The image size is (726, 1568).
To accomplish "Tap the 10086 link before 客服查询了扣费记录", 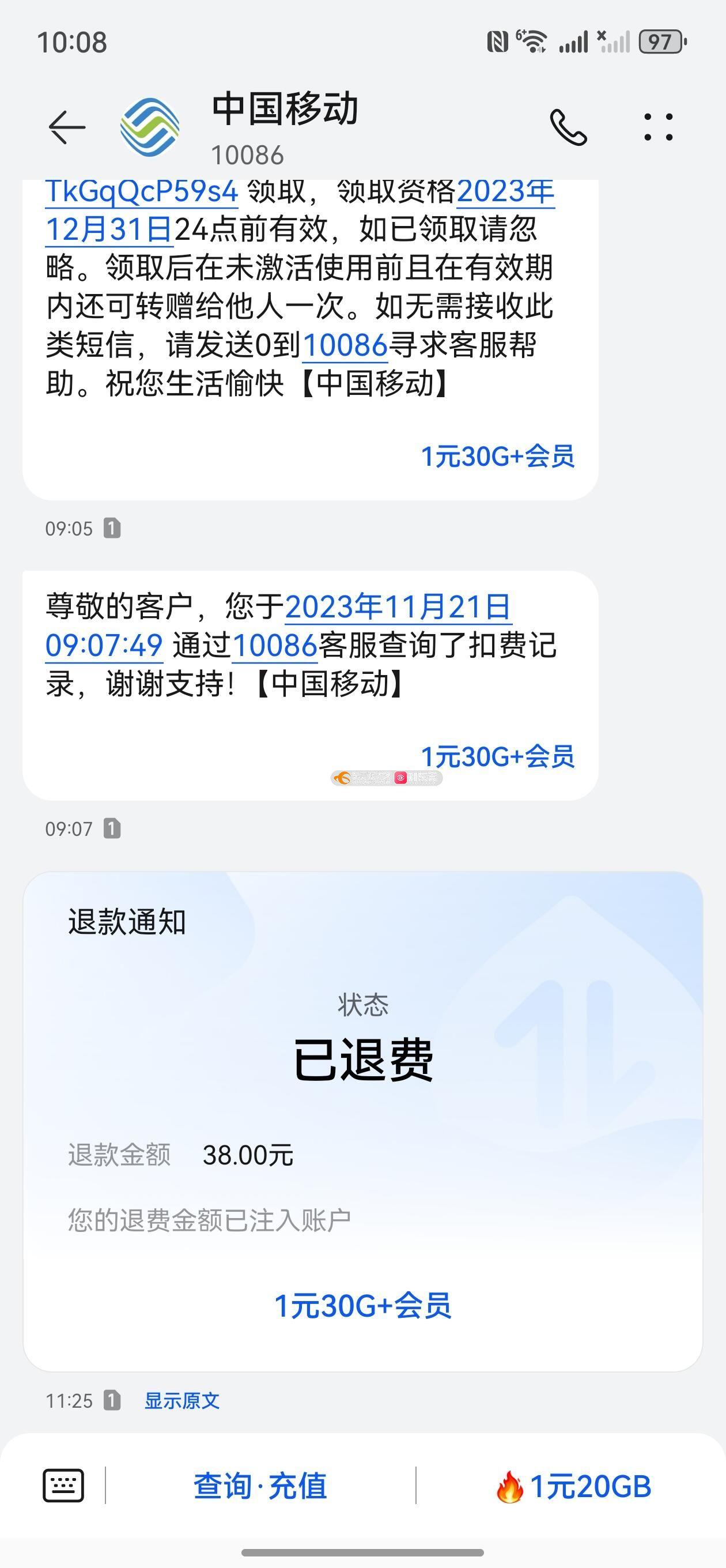I will 274,645.
